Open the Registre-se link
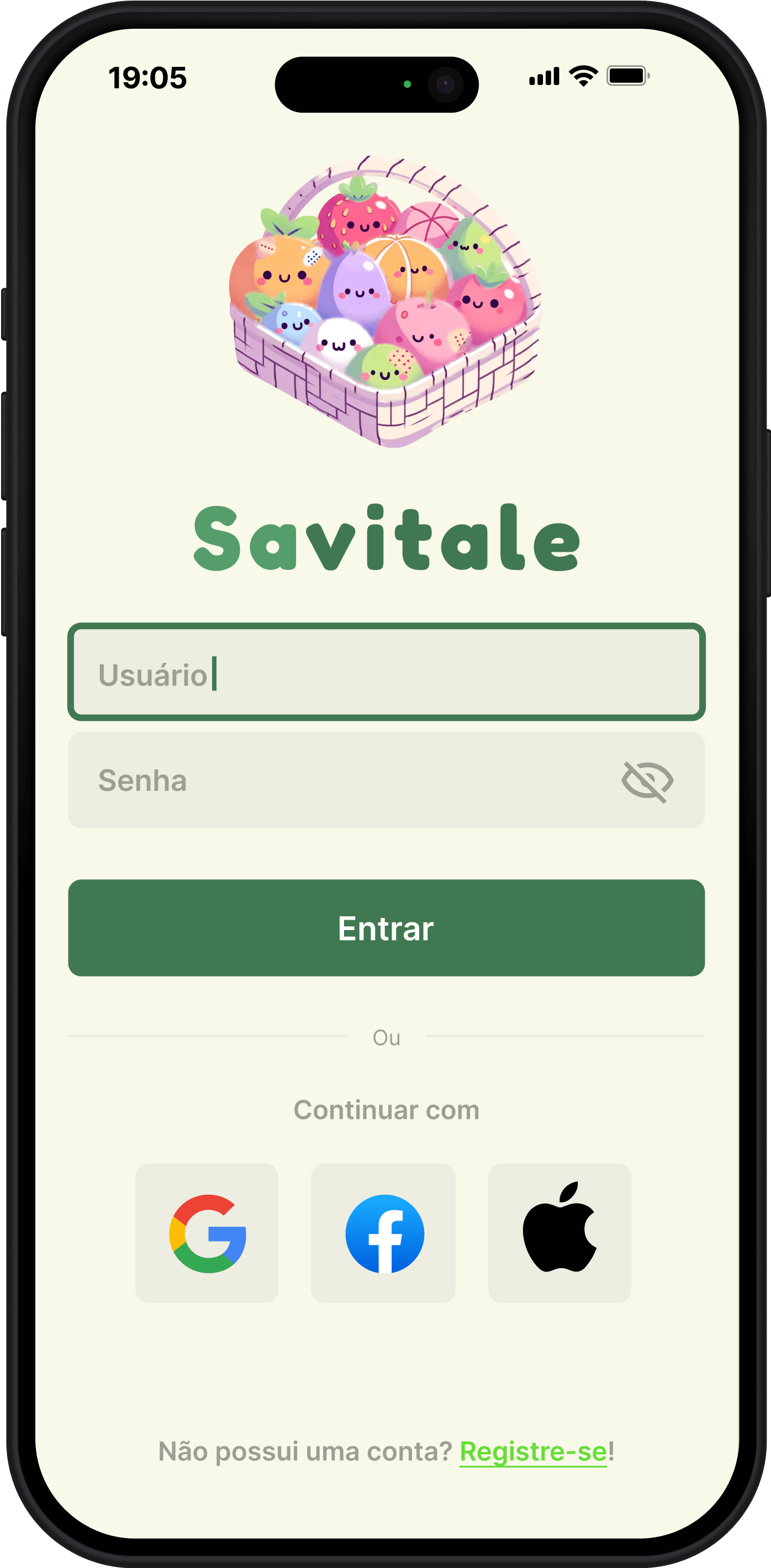 pyautogui.click(x=532, y=1451)
